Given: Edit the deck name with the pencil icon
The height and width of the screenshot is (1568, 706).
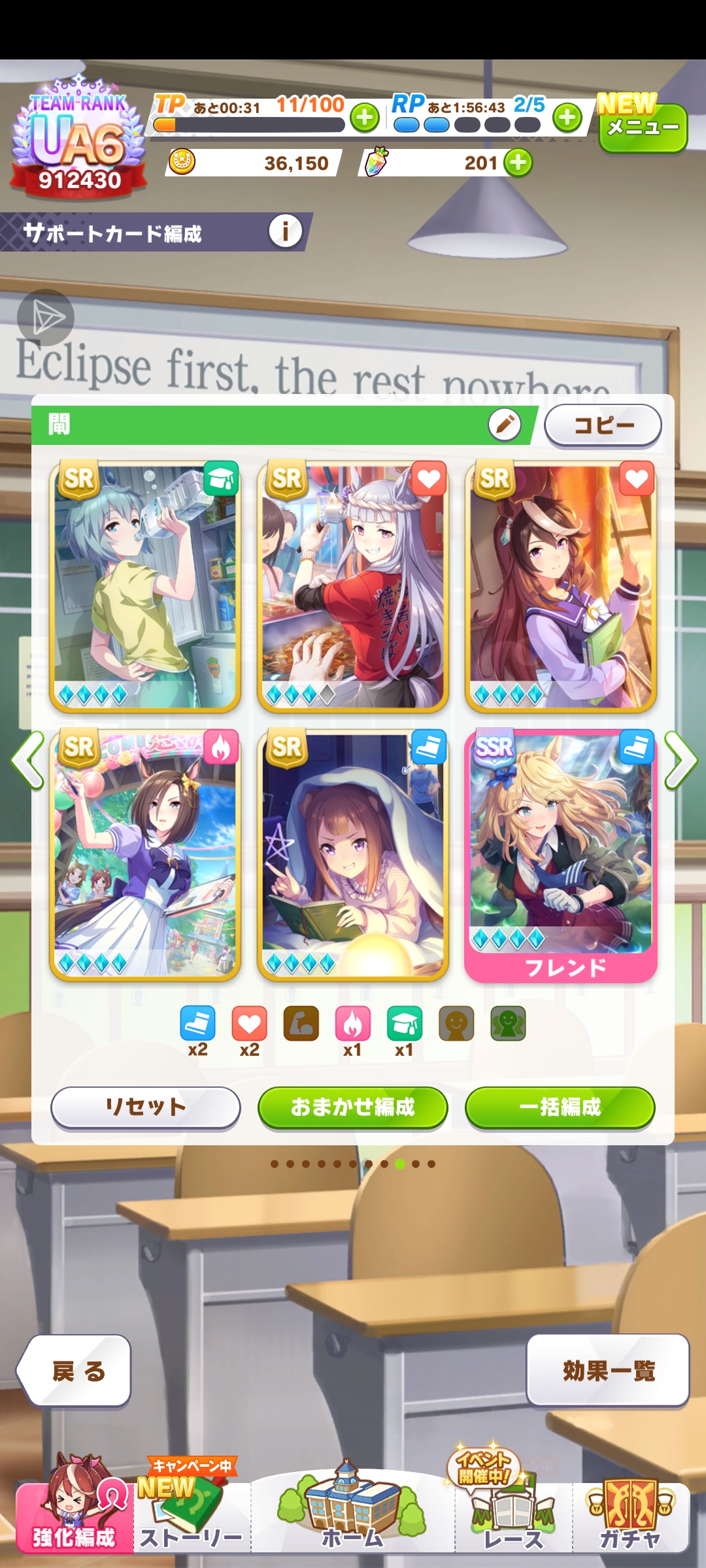Looking at the screenshot, I should pos(504,425).
